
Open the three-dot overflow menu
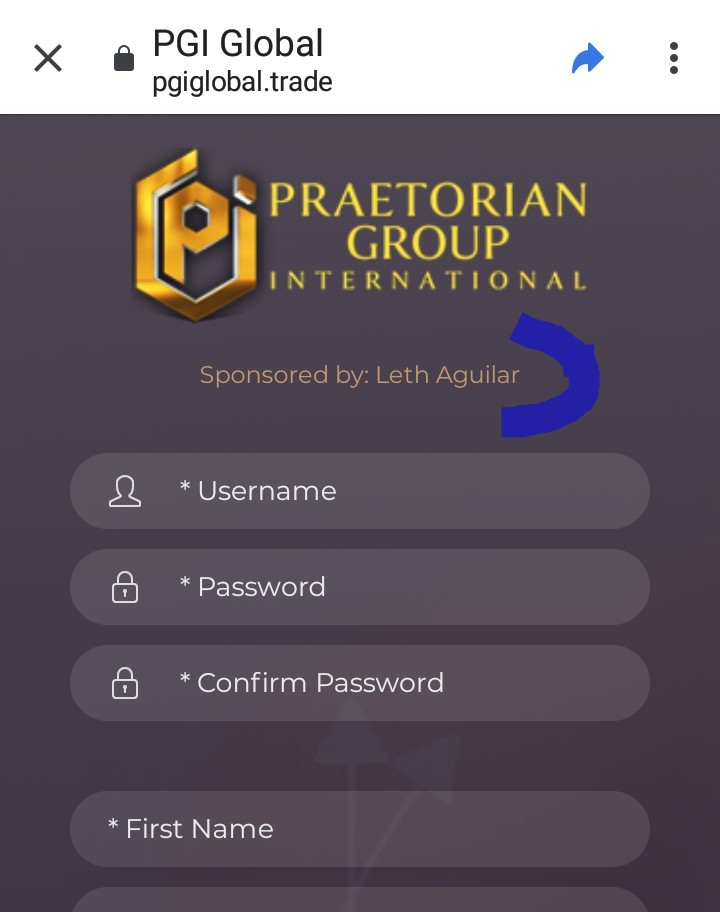pyautogui.click(x=674, y=58)
